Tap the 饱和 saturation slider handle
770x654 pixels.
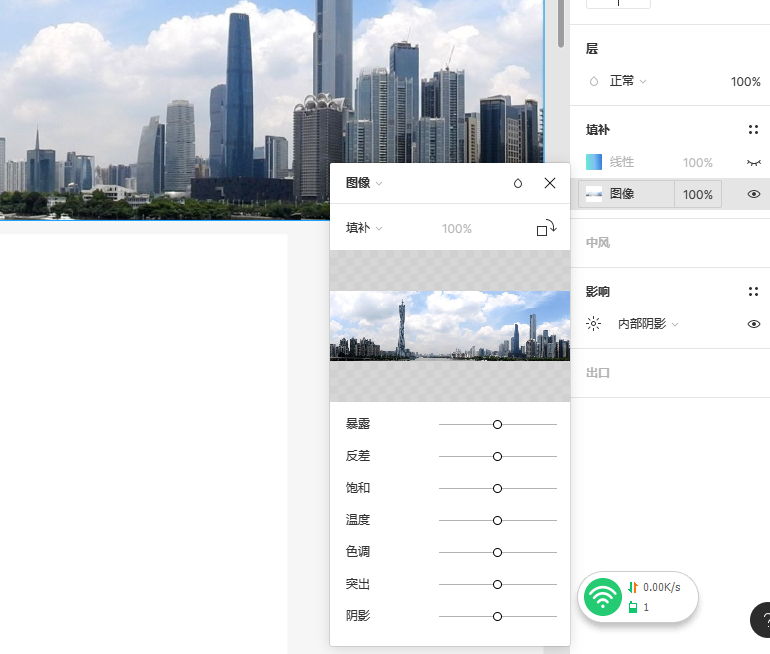point(497,488)
